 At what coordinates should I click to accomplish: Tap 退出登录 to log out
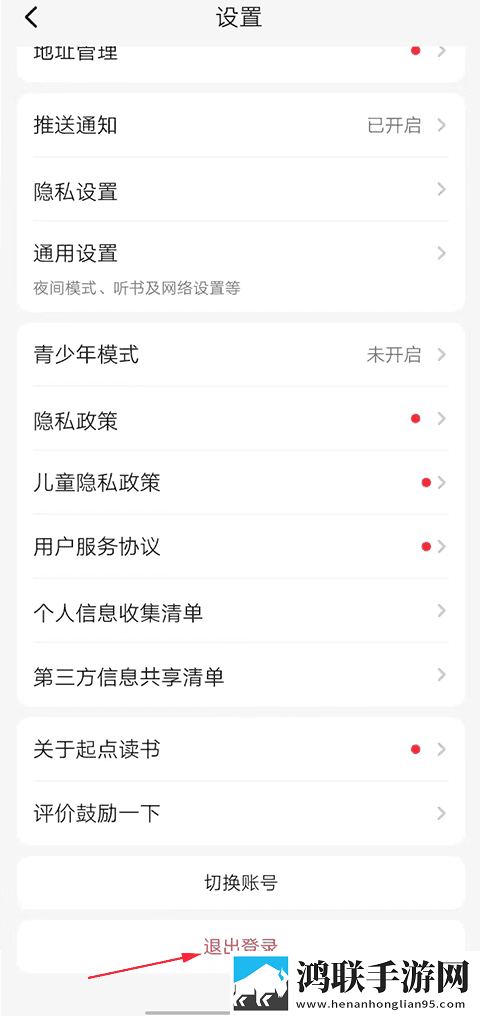click(240, 946)
